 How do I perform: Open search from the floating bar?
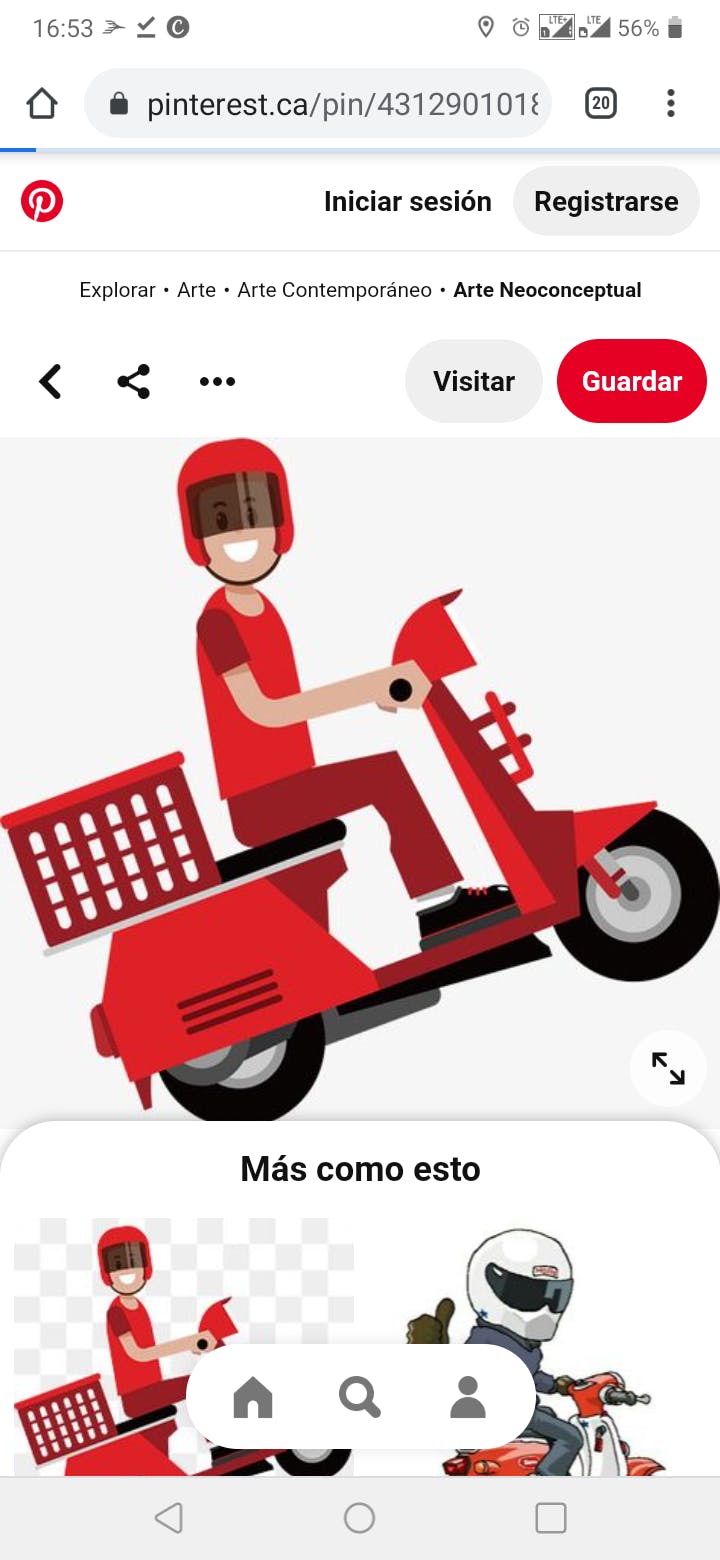pyautogui.click(x=360, y=1397)
